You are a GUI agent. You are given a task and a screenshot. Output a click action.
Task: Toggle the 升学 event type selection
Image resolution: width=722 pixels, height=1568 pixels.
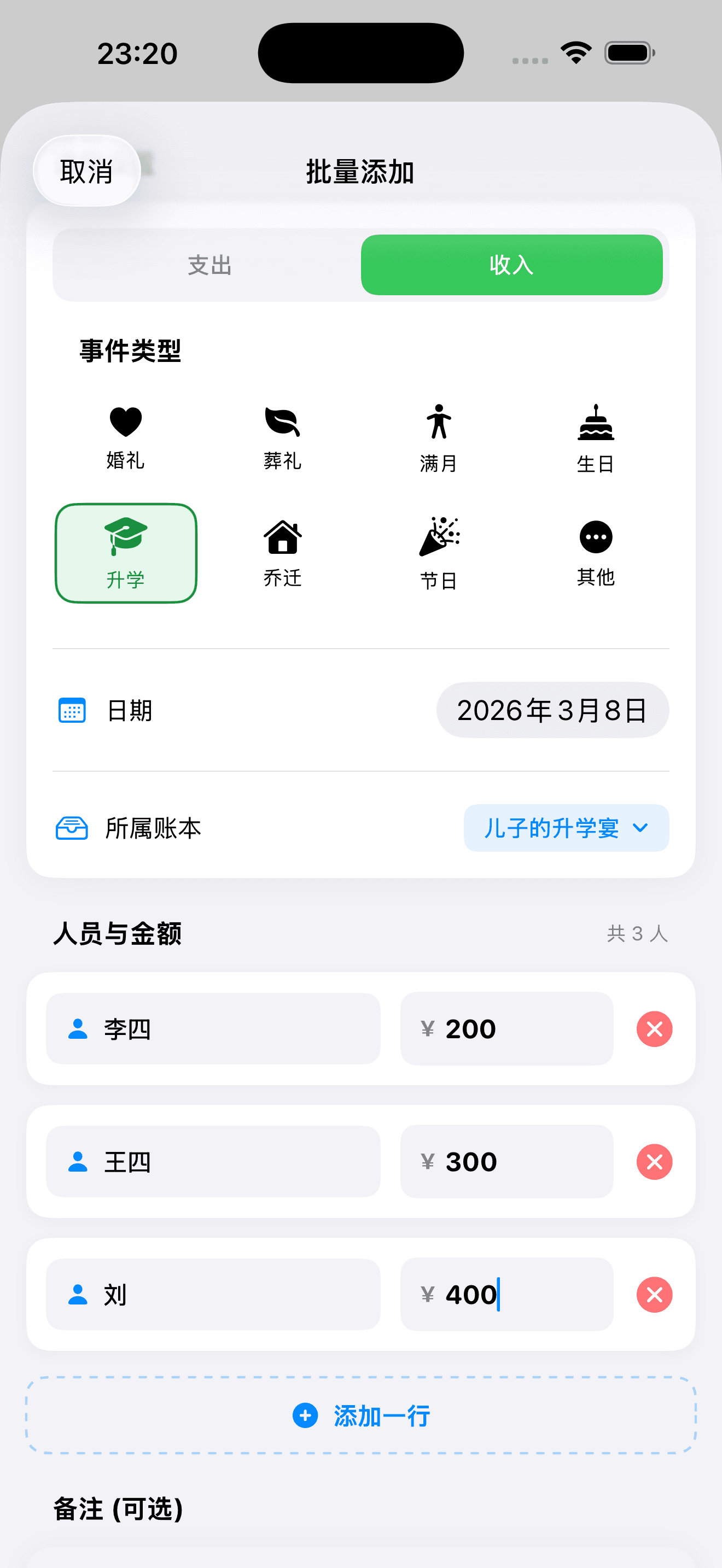125,553
